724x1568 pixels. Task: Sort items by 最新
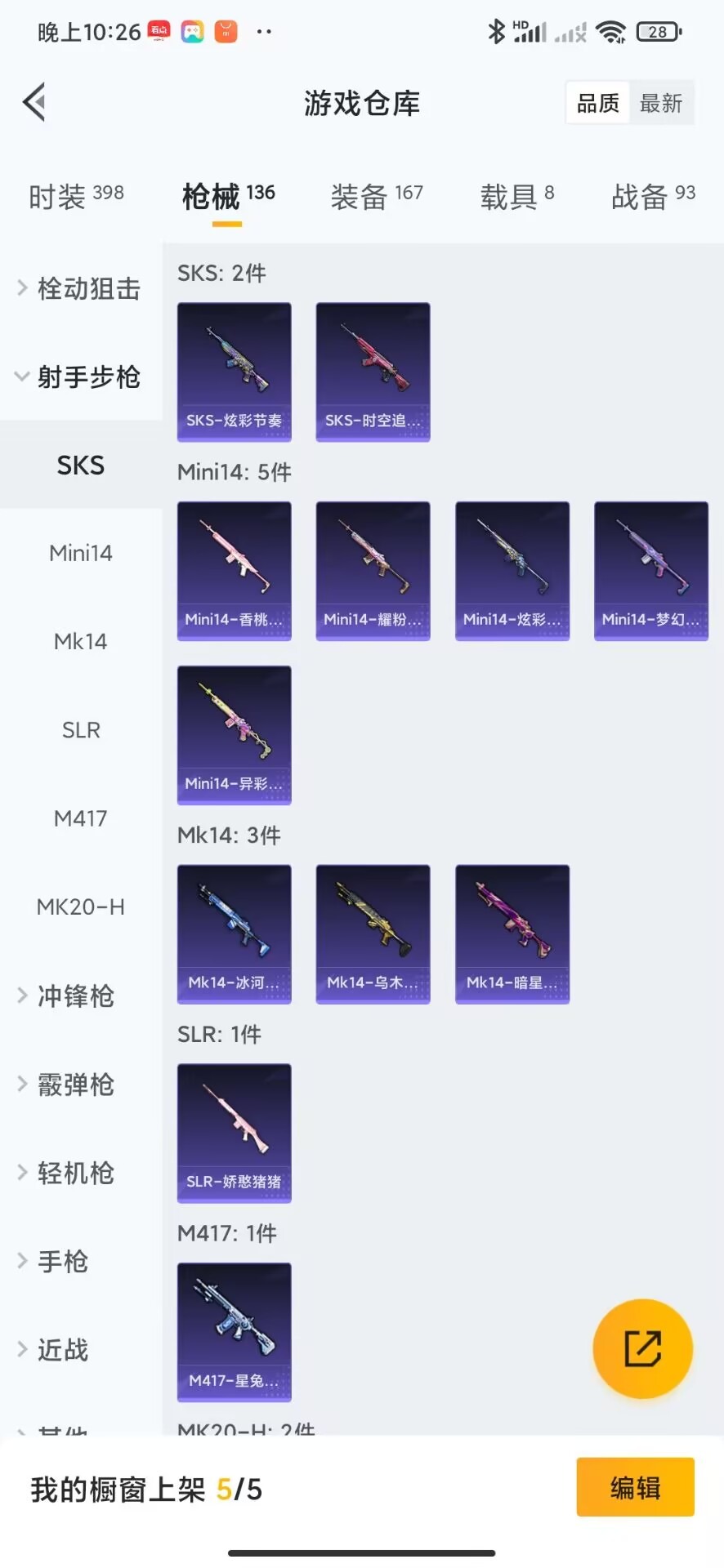tap(661, 103)
